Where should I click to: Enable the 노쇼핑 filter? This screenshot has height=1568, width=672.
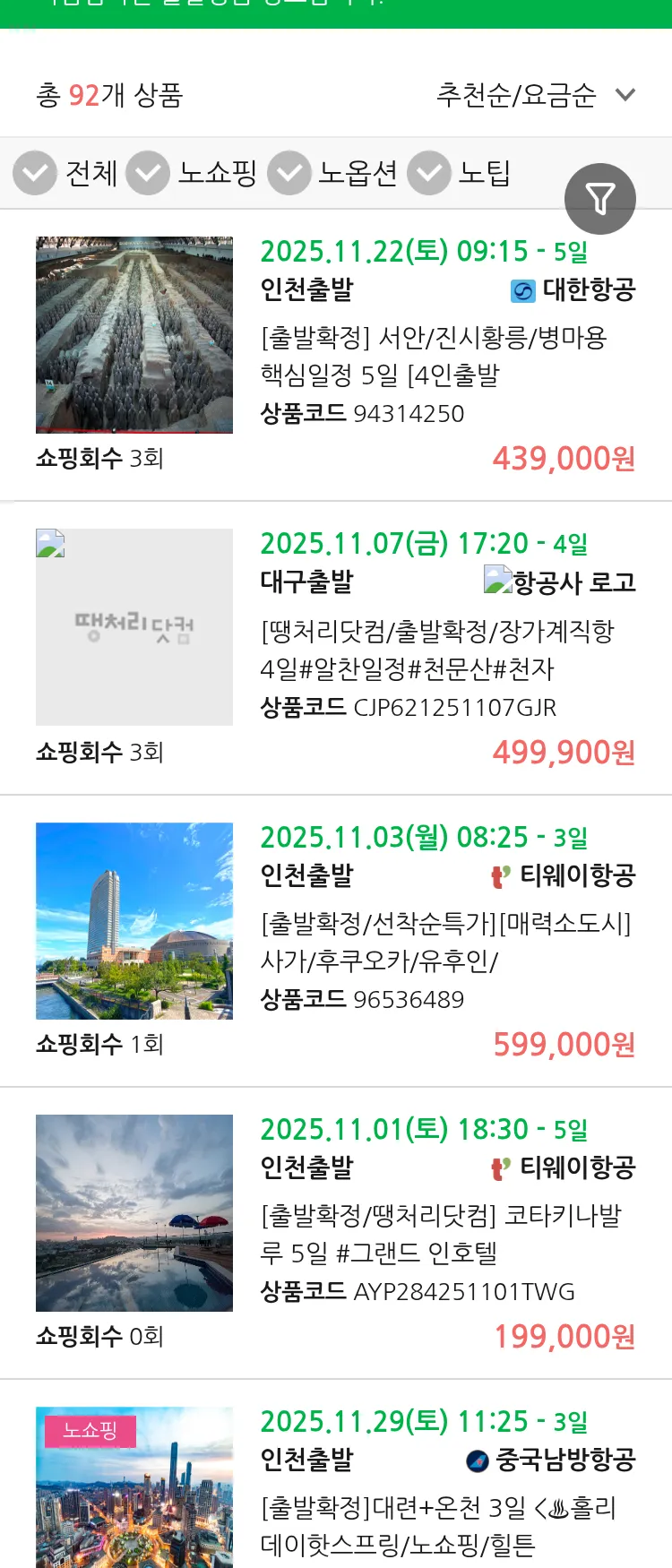(148, 172)
